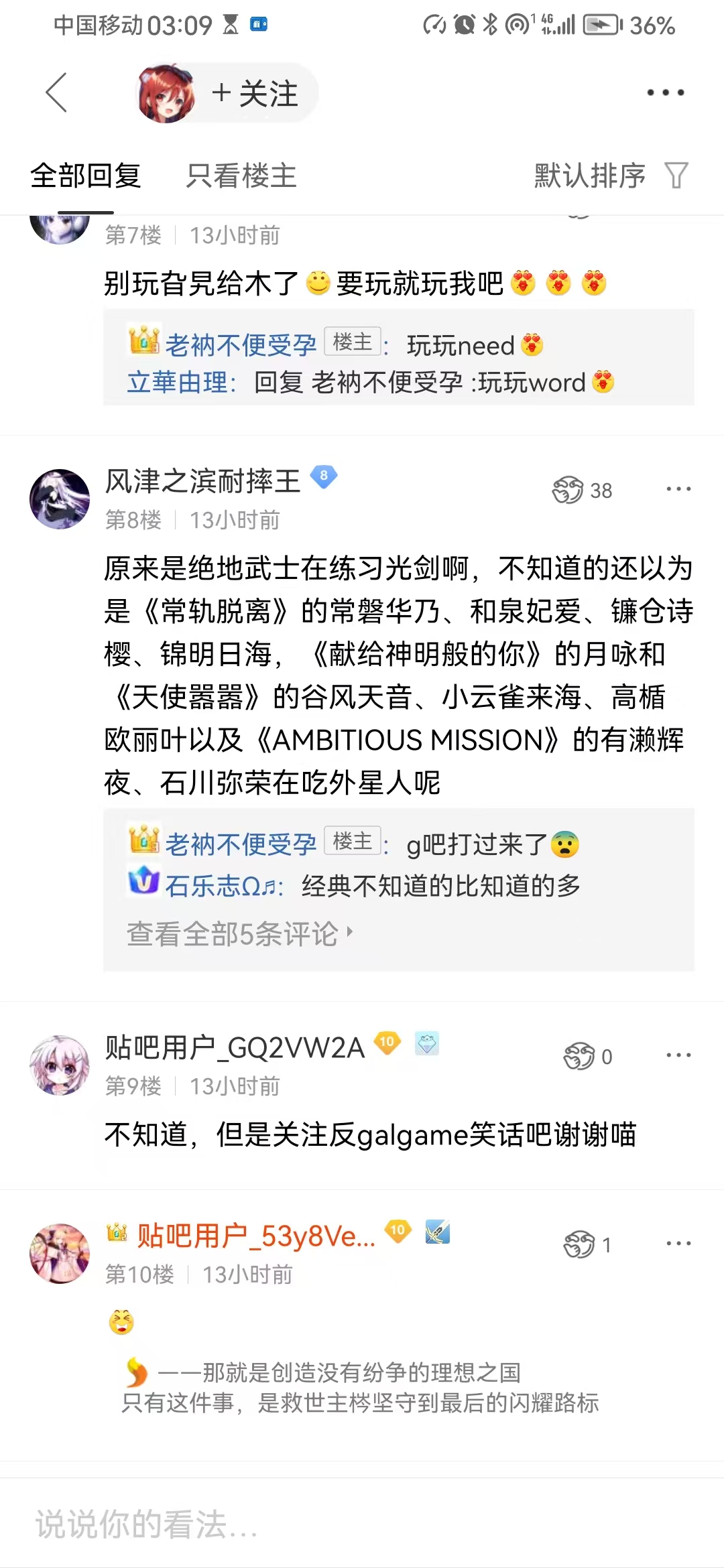The height and width of the screenshot is (1568, 724).
Task: Follow the poster with +关注 button
Action: (x=255, y=93)
